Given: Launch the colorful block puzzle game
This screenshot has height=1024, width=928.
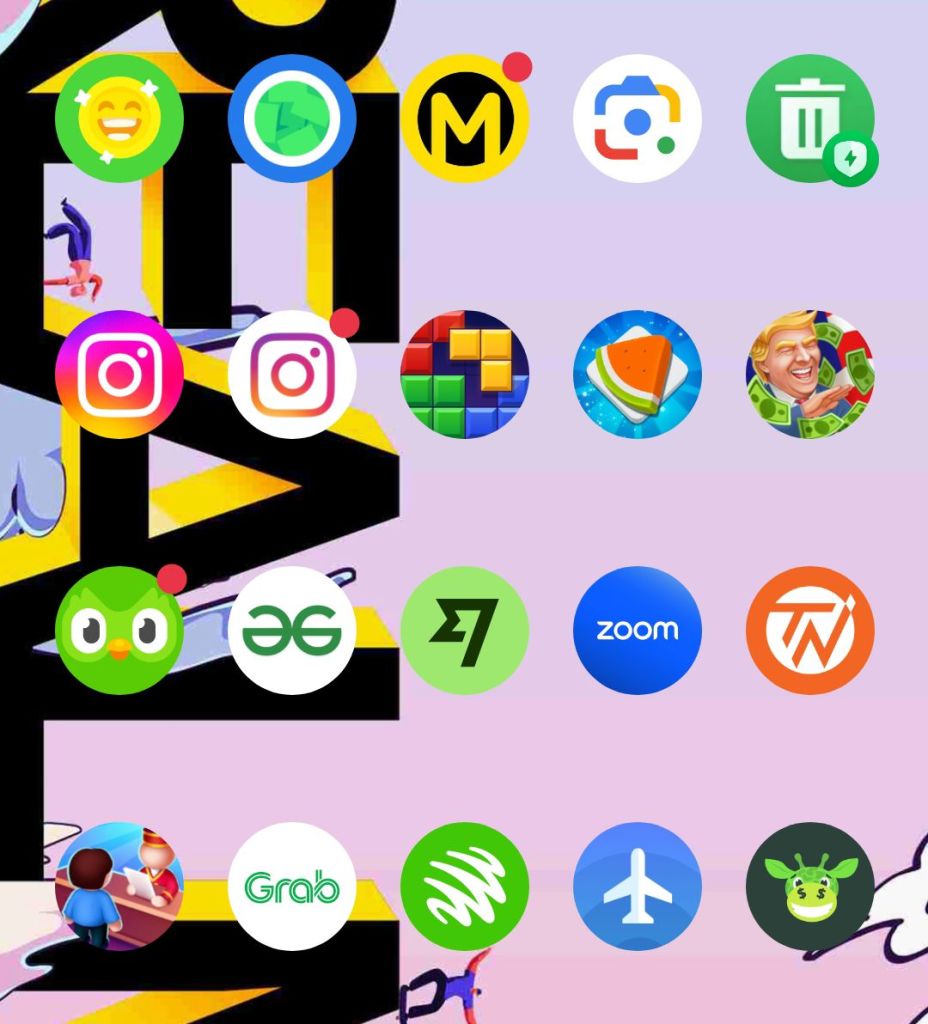Looking at the screenshot, I should (x=465, y=375).
